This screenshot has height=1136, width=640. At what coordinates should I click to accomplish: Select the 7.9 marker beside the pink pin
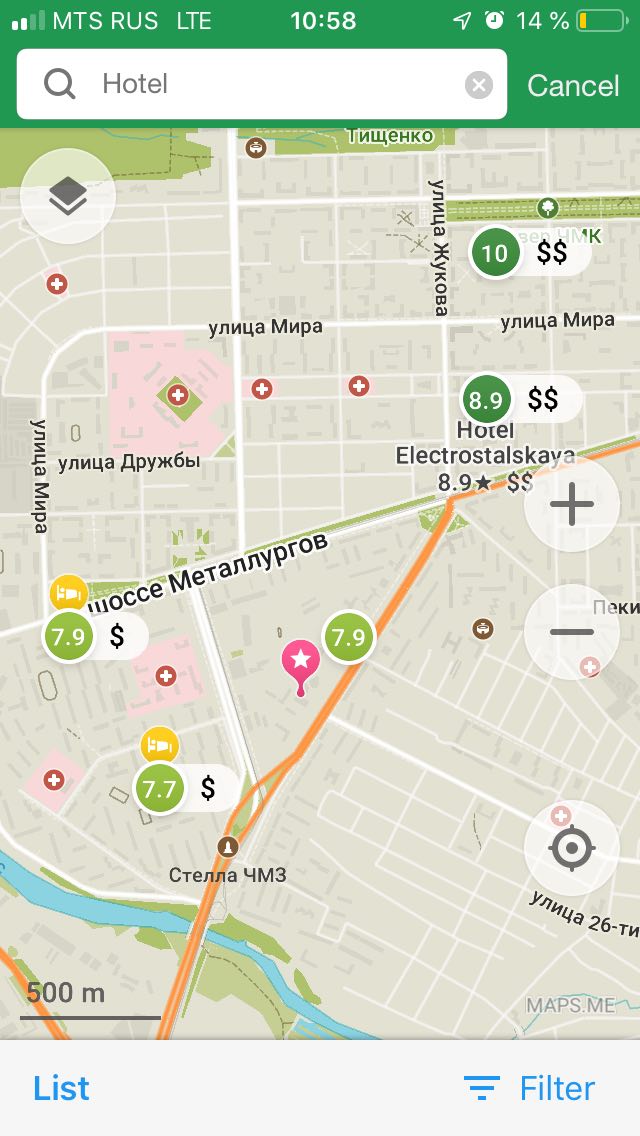349,638
